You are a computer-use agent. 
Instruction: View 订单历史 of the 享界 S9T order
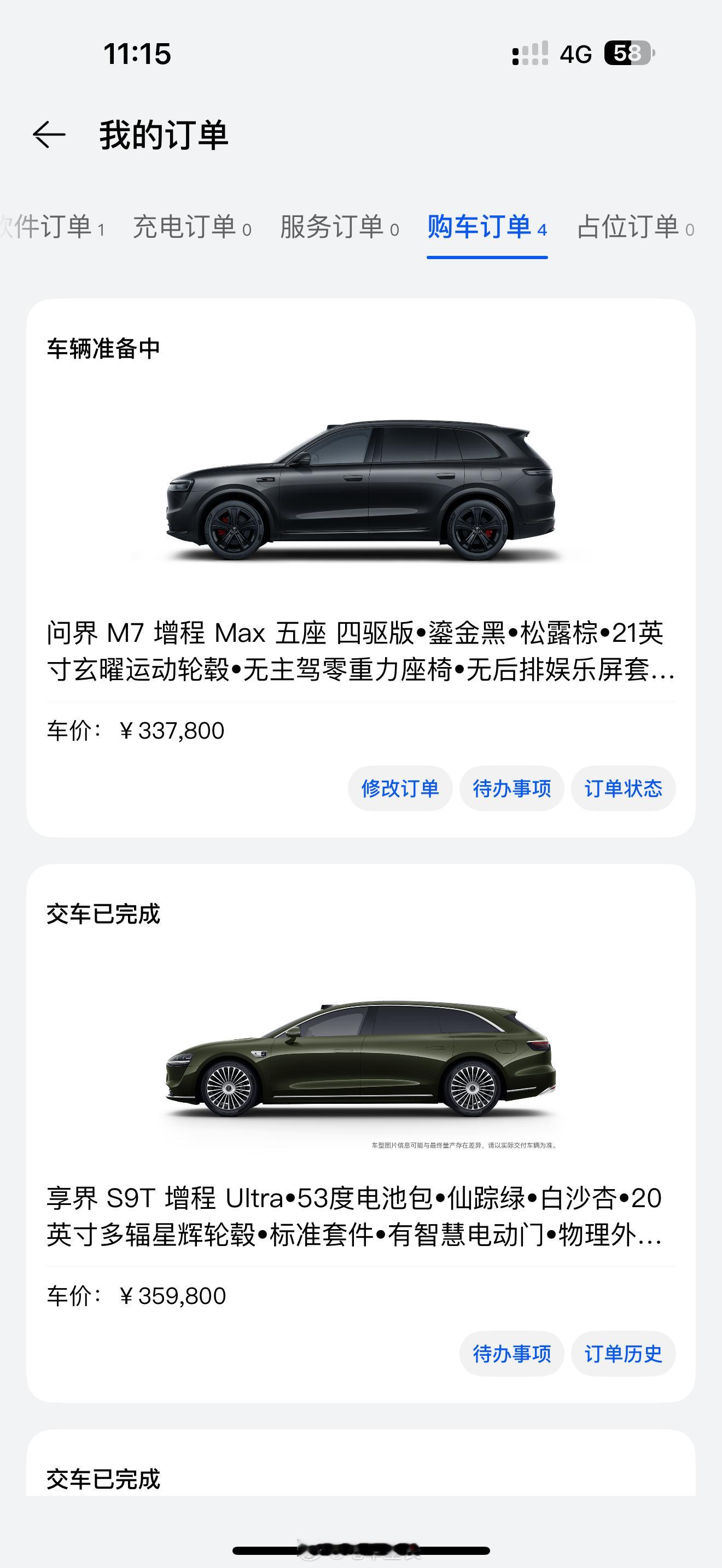[x=623, y=1353]
